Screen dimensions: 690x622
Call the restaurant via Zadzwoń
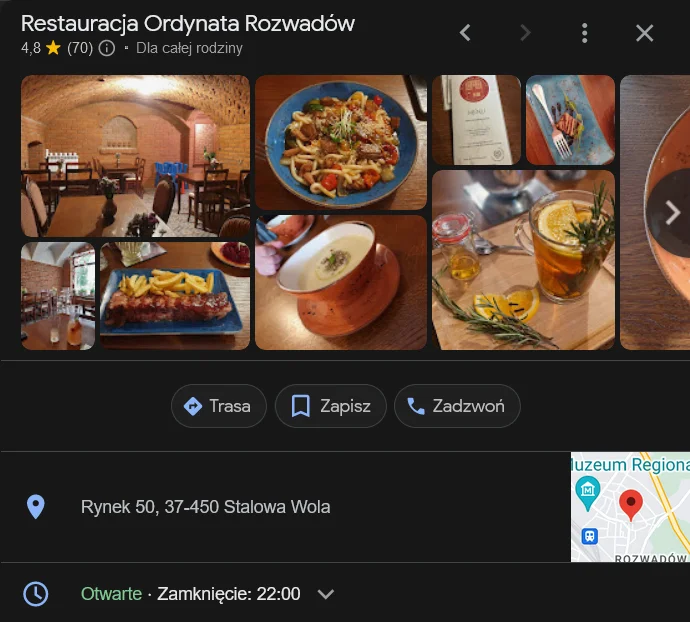tap(457, 406)
